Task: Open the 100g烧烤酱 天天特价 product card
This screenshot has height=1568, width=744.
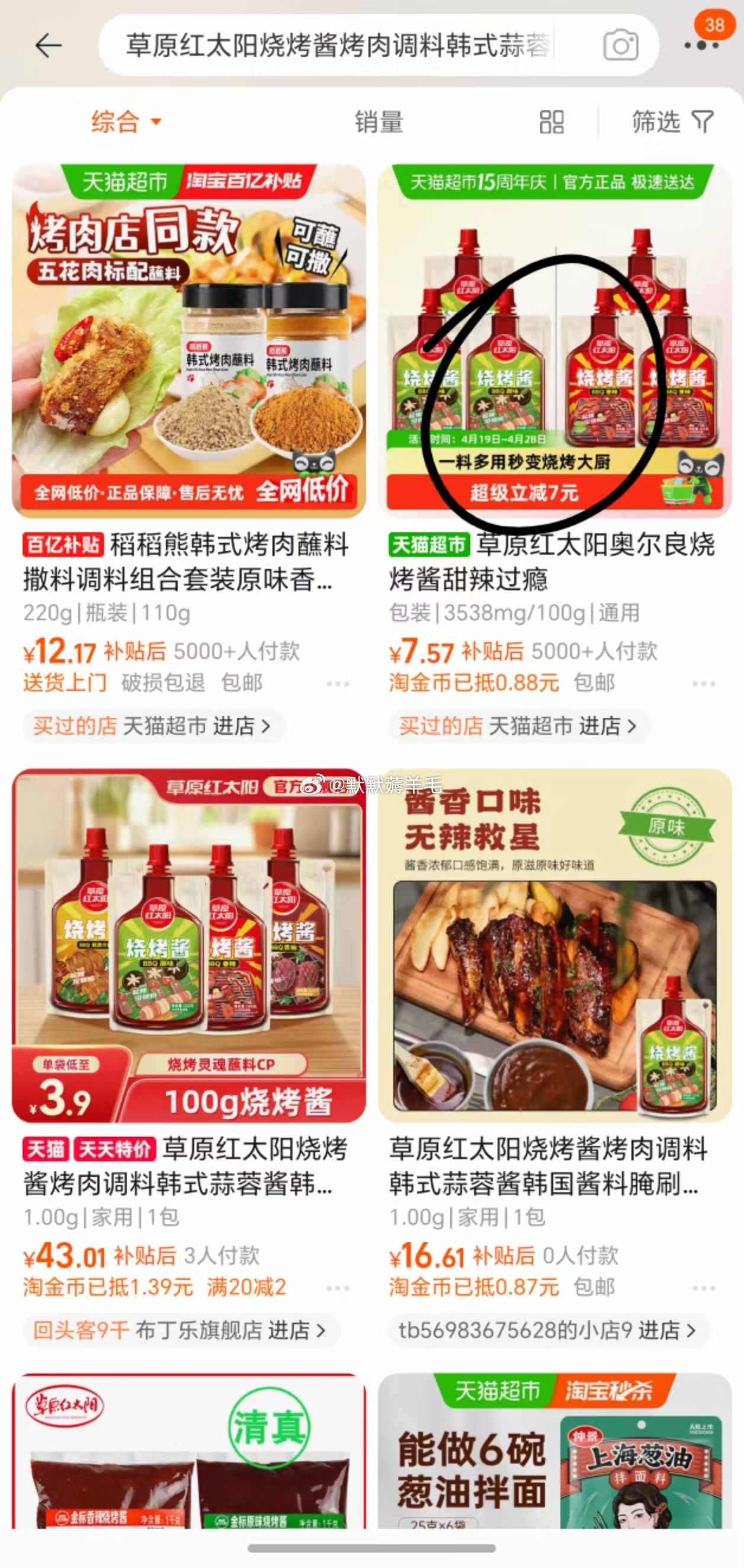Action: pyautogui.click(x=188, y=946)
